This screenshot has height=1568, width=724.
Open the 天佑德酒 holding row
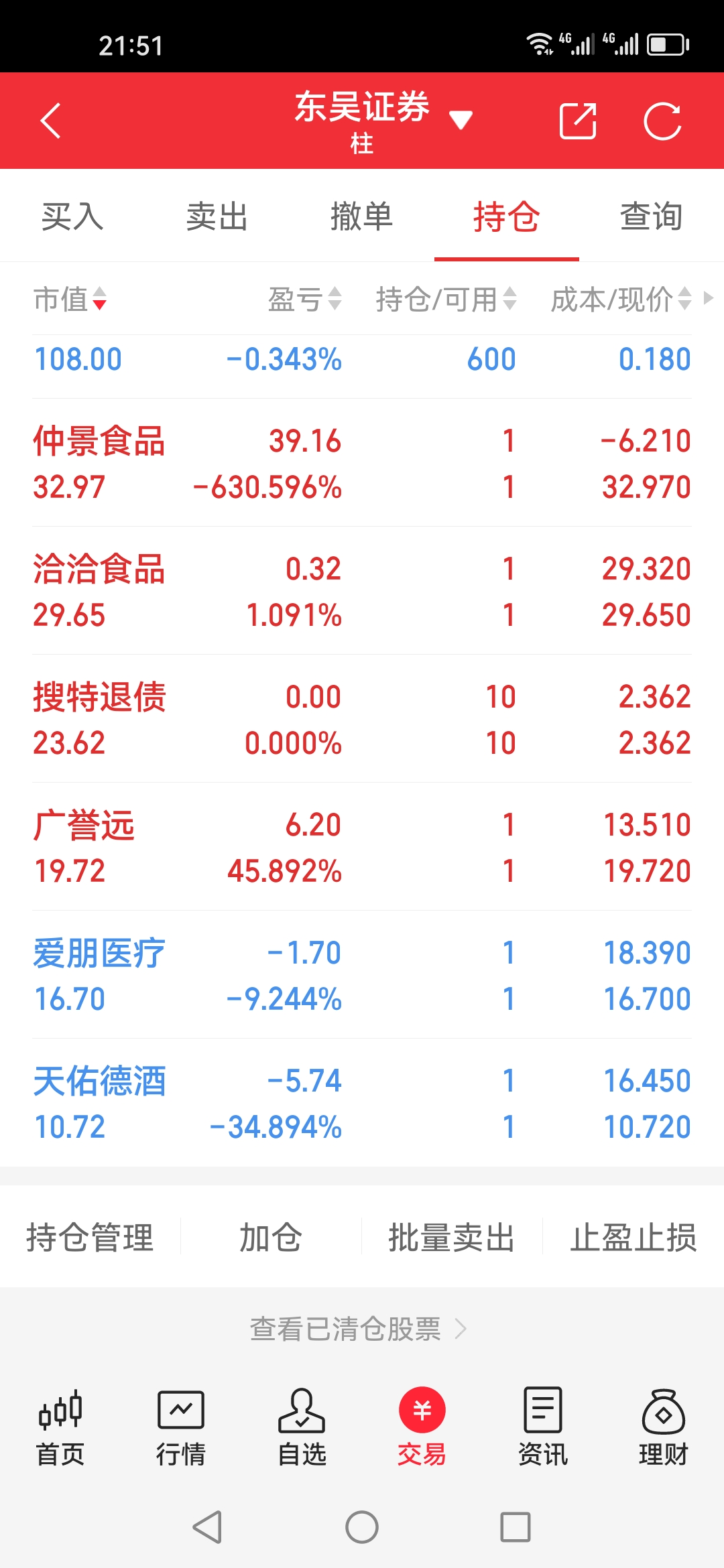pos(362,1104)
